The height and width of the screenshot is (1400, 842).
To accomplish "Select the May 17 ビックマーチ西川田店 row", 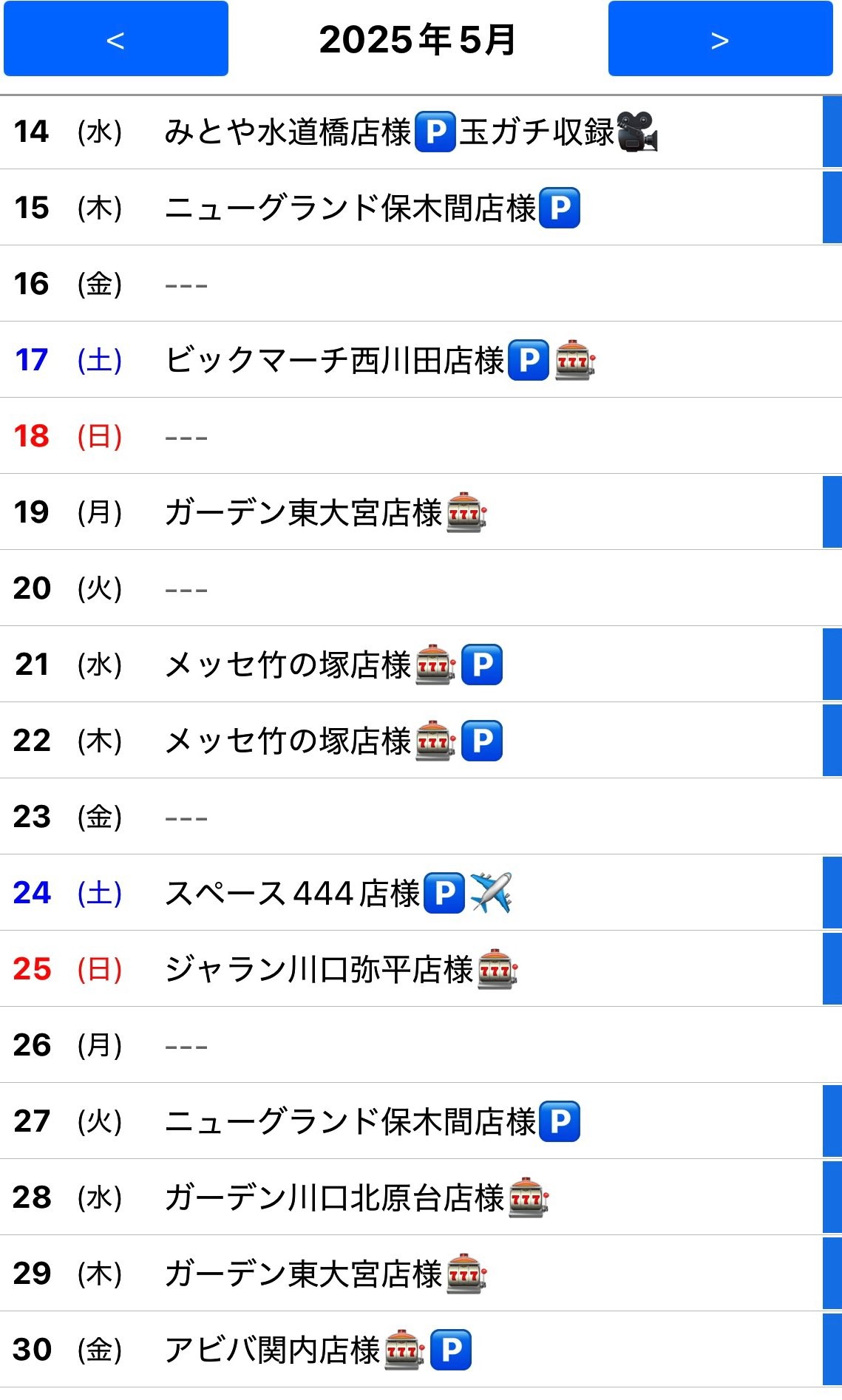I will click(421, 360).
